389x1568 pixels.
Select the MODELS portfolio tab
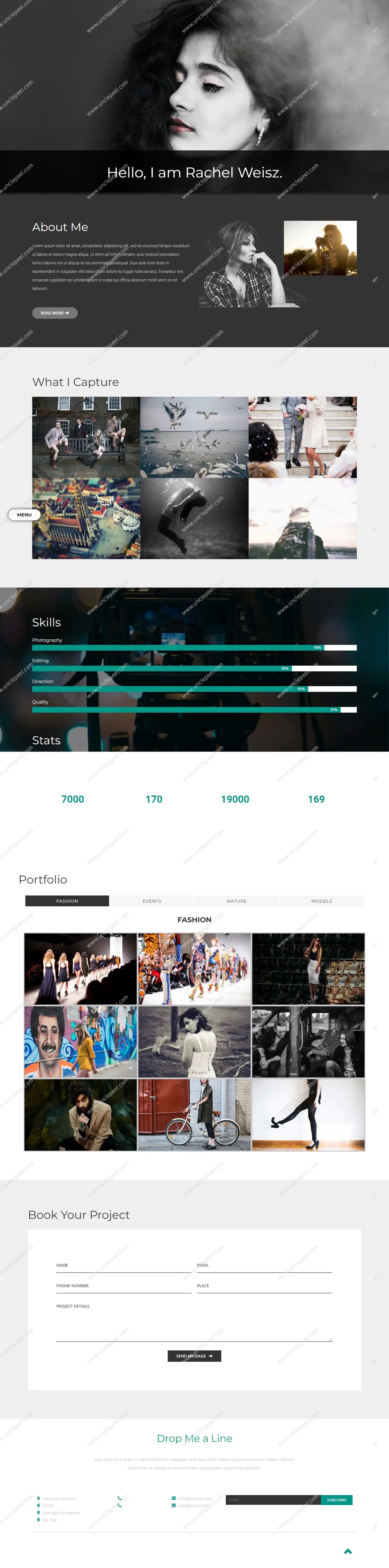click(321, 901)
